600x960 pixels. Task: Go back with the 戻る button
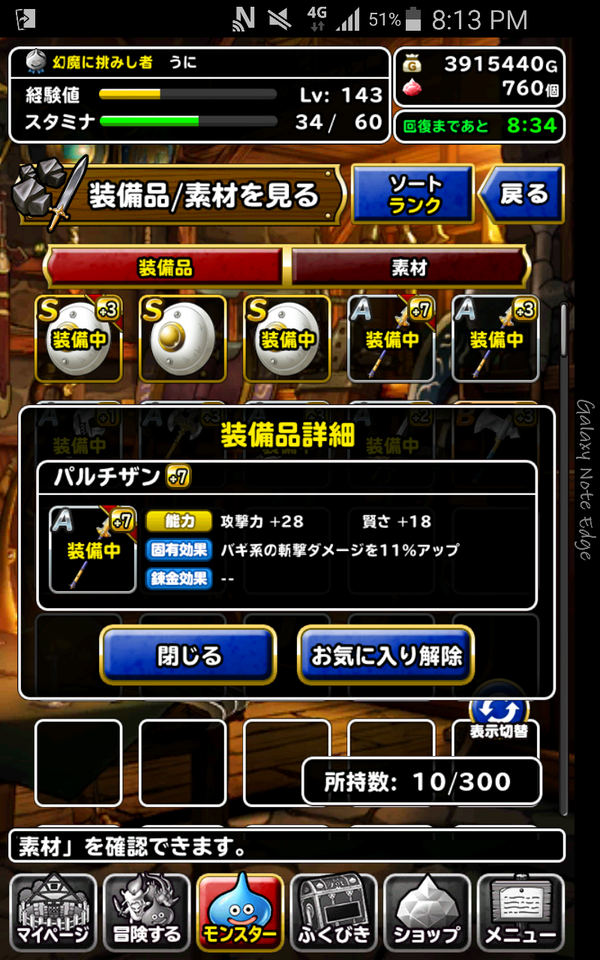(x=522, y=194)
